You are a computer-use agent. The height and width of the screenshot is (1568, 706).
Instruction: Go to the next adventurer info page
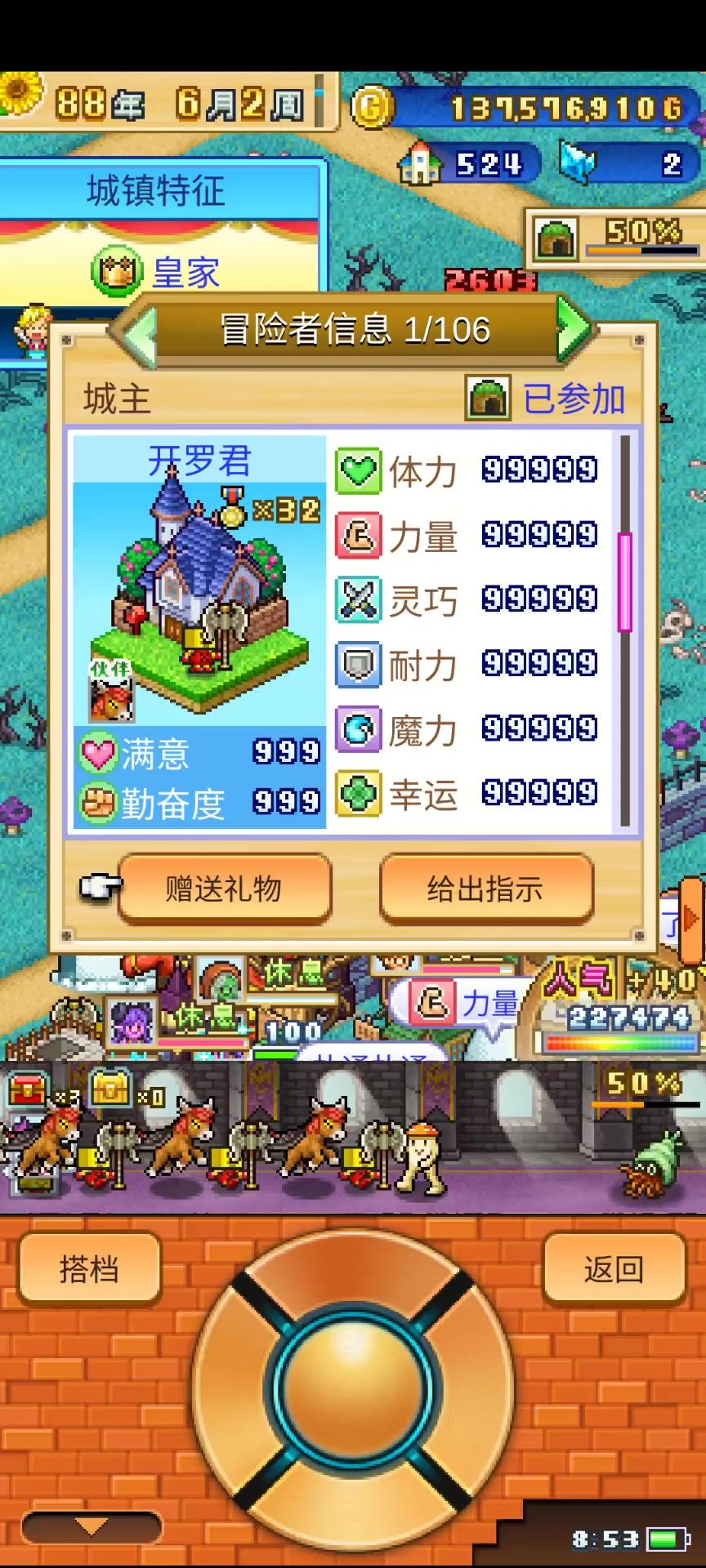click(x=574, y=329)
